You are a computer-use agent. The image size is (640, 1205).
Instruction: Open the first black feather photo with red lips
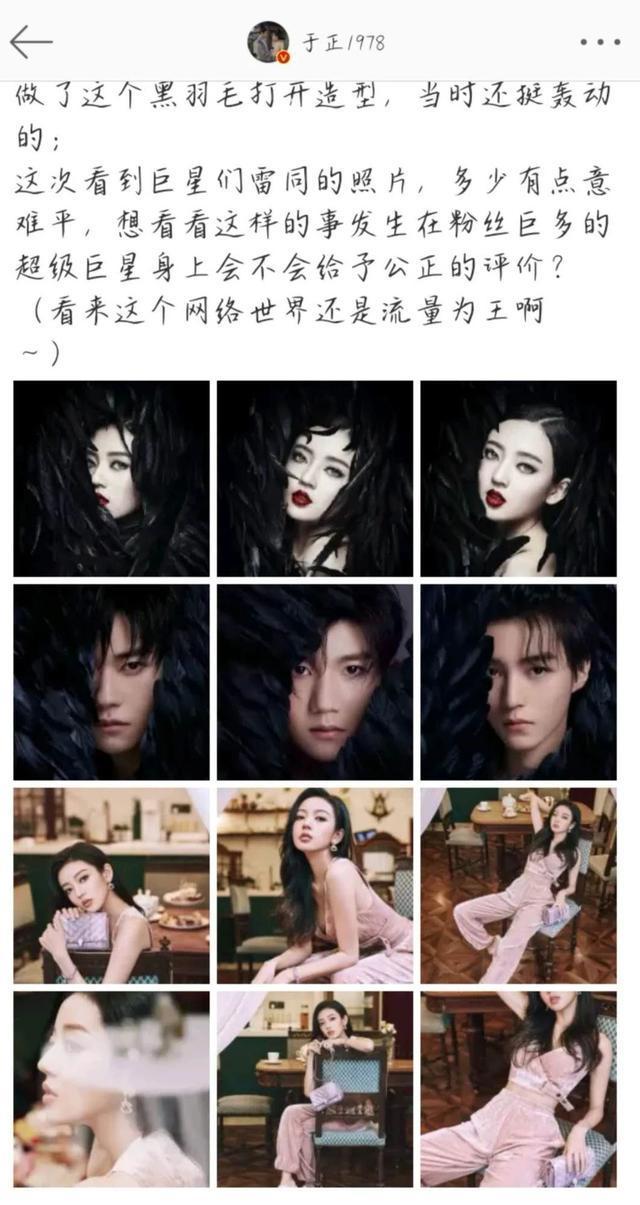111,478
